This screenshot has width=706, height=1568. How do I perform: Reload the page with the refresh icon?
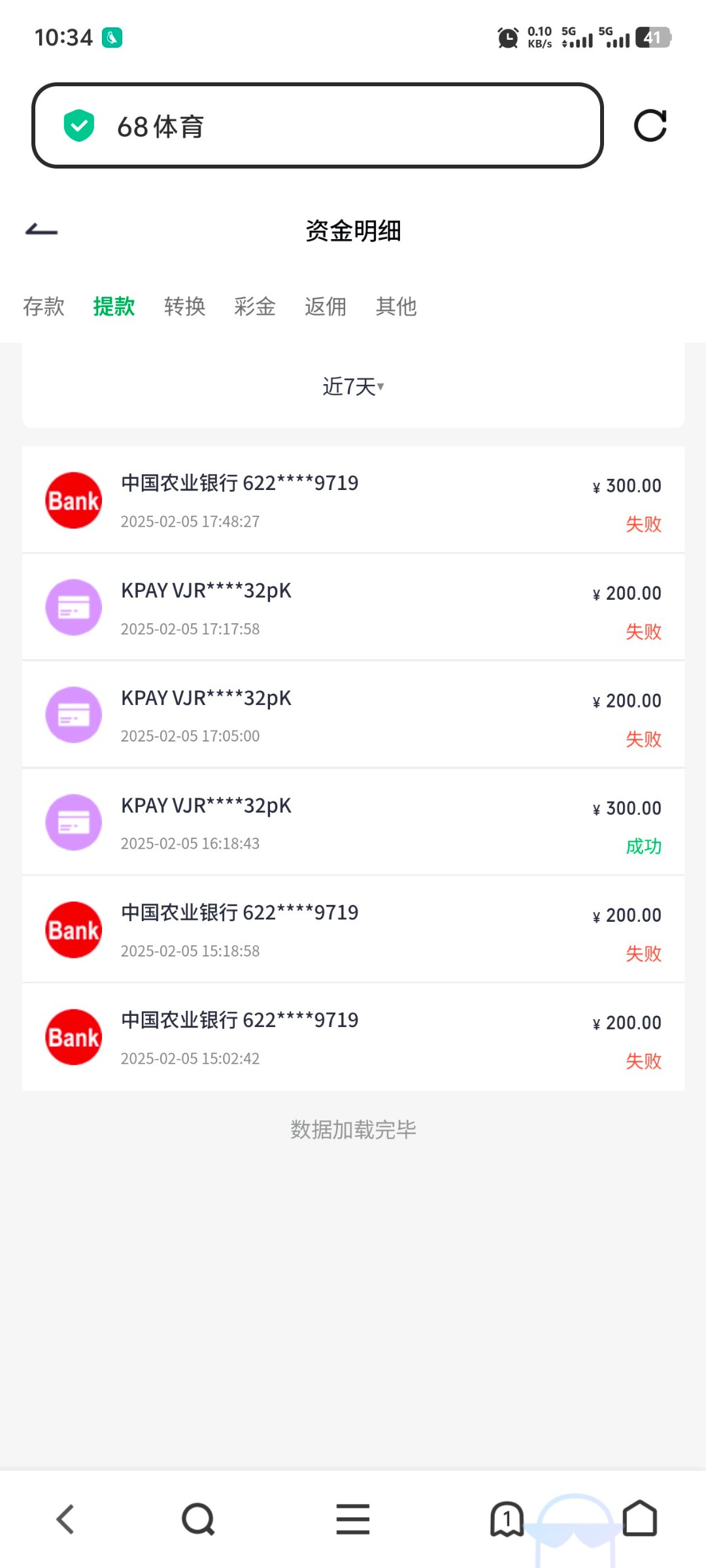pyautogui.click(x=650, y=125)
